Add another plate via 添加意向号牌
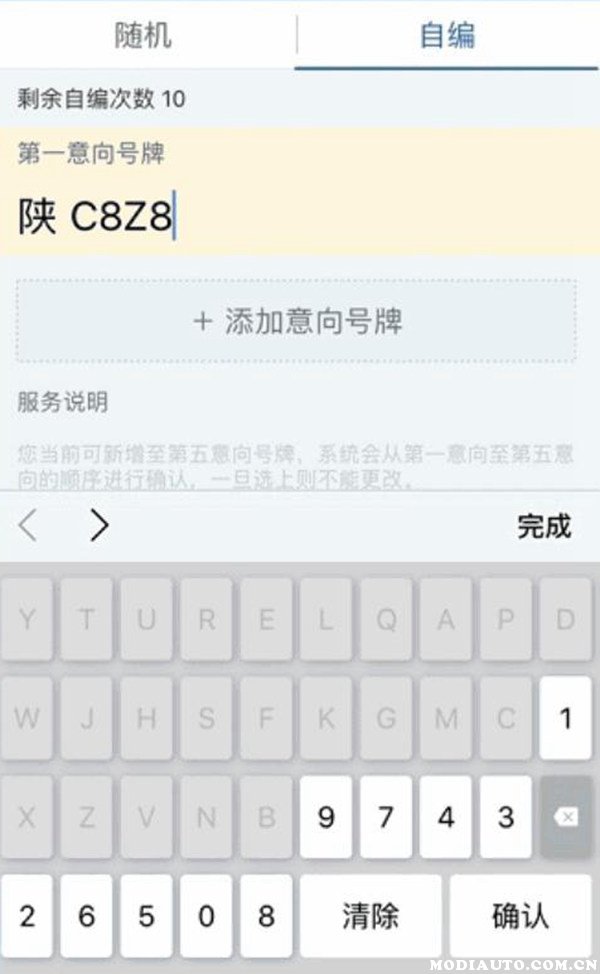The height and width of the screenshot is (974, 600). 296,321
